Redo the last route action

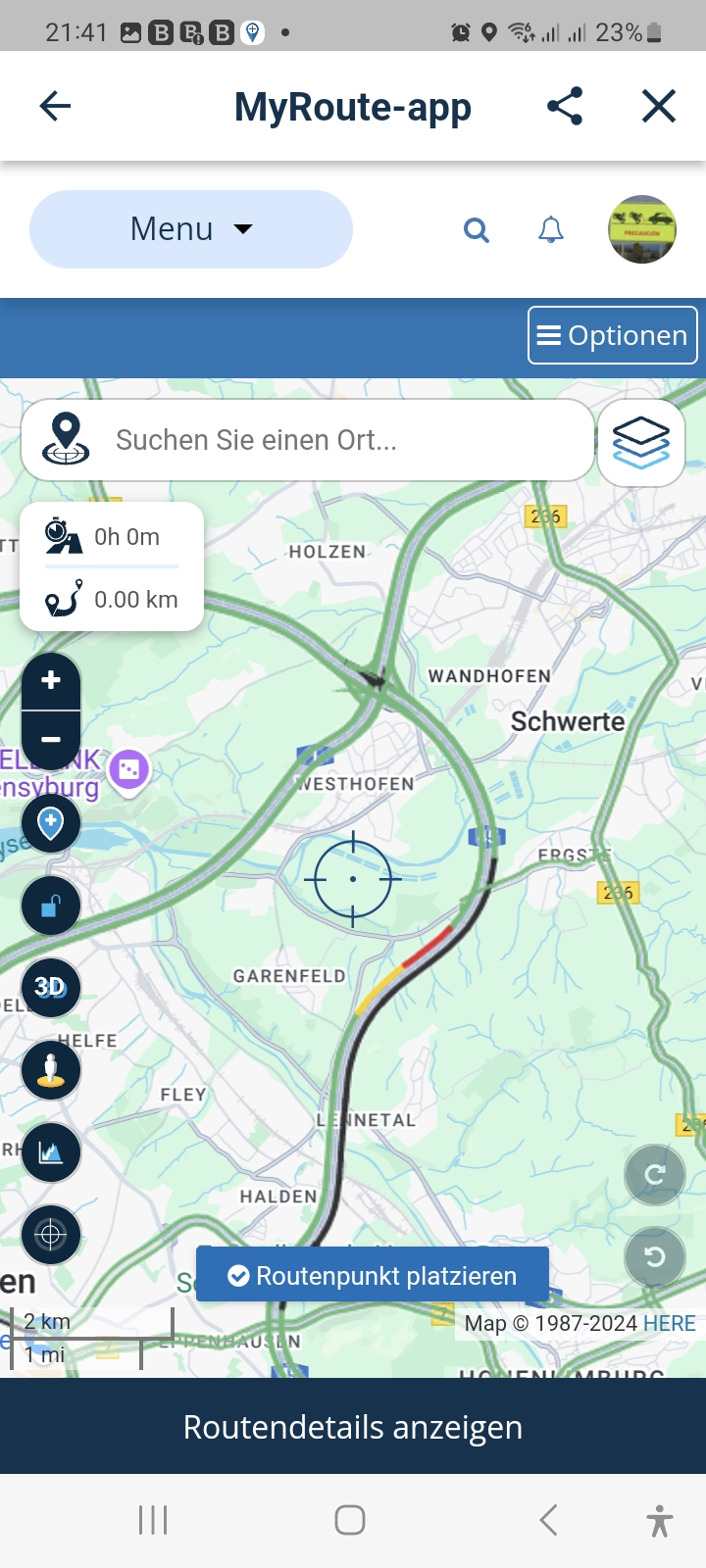(655, 1174)
